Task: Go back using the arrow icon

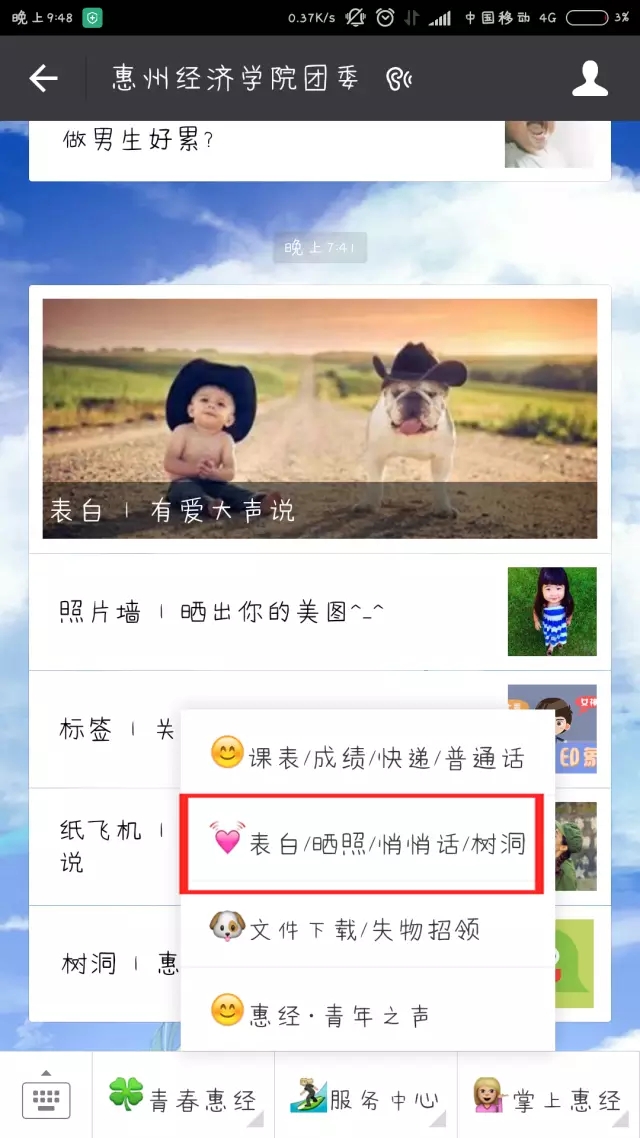Action: pyautogui.click(x=43, y=79)
